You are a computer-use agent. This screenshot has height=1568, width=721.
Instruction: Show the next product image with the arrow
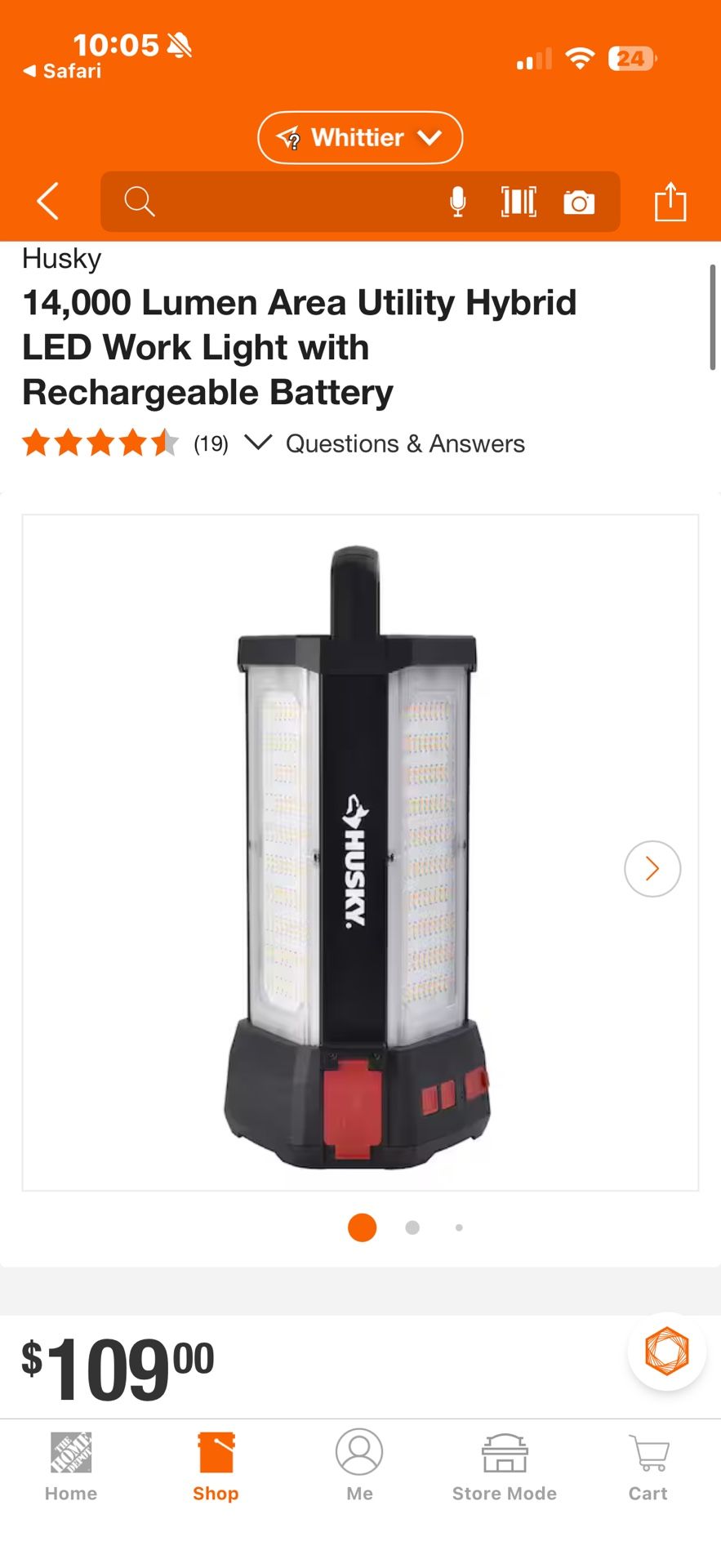click(x=652, y=868)
